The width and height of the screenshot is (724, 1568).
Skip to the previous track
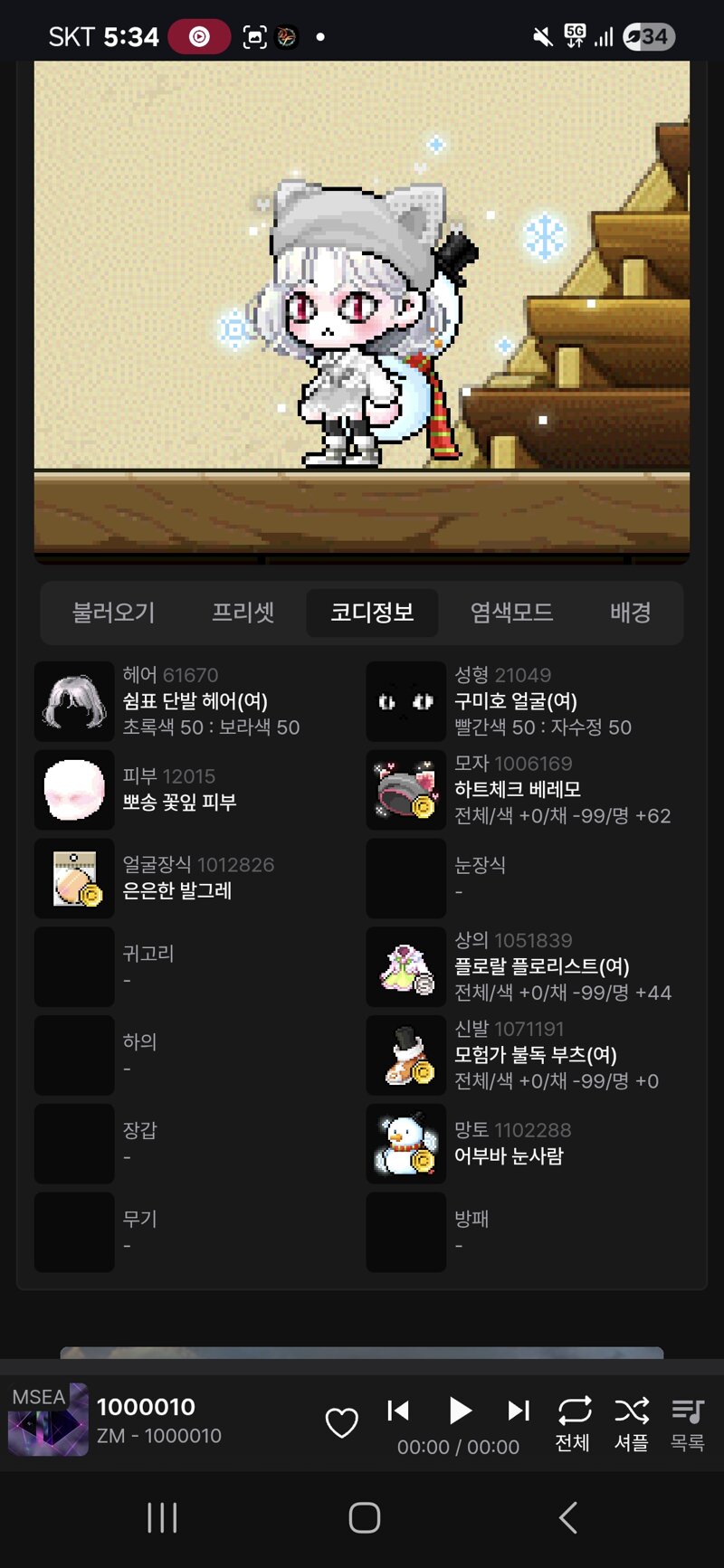(398, 1411)
